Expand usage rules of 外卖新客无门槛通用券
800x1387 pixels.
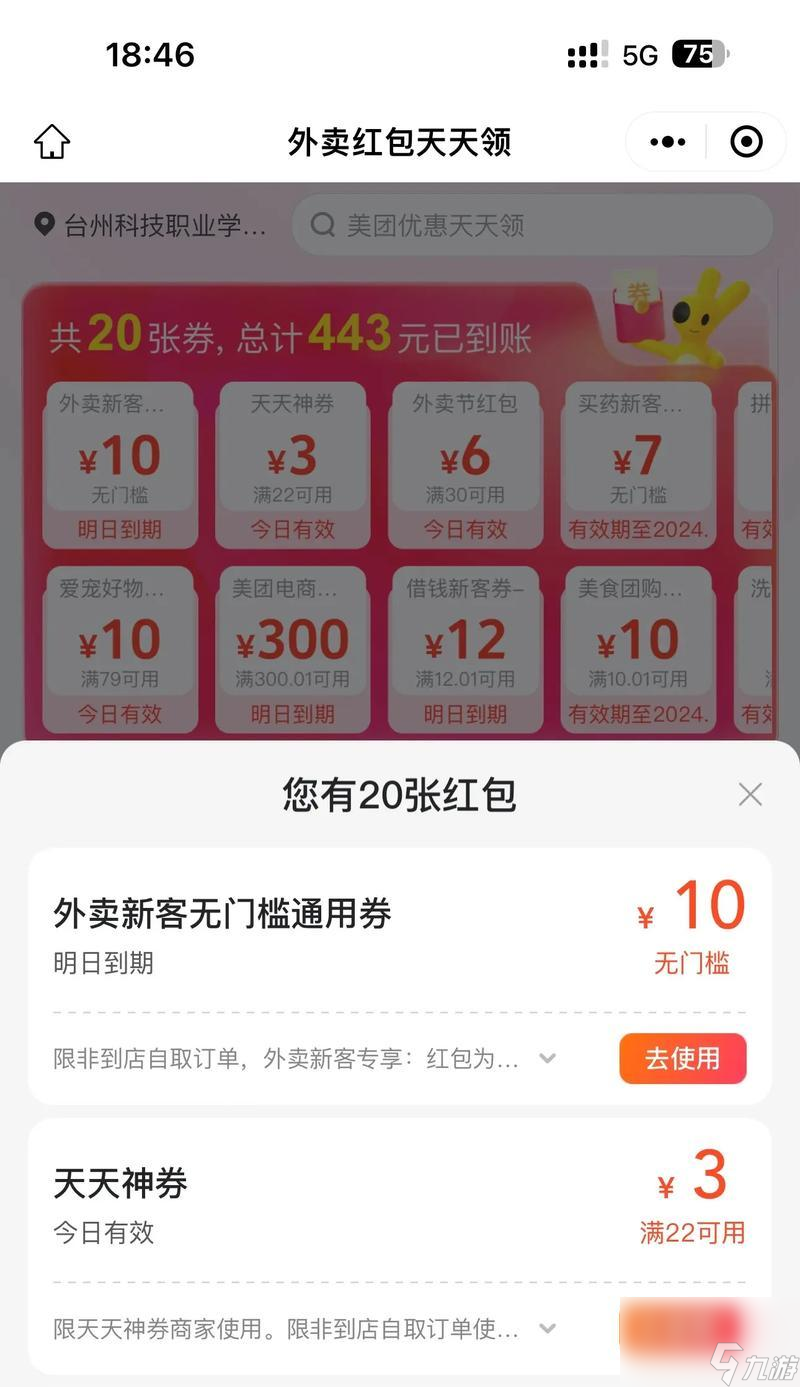pyautogui.click(x=547, y=1058)
